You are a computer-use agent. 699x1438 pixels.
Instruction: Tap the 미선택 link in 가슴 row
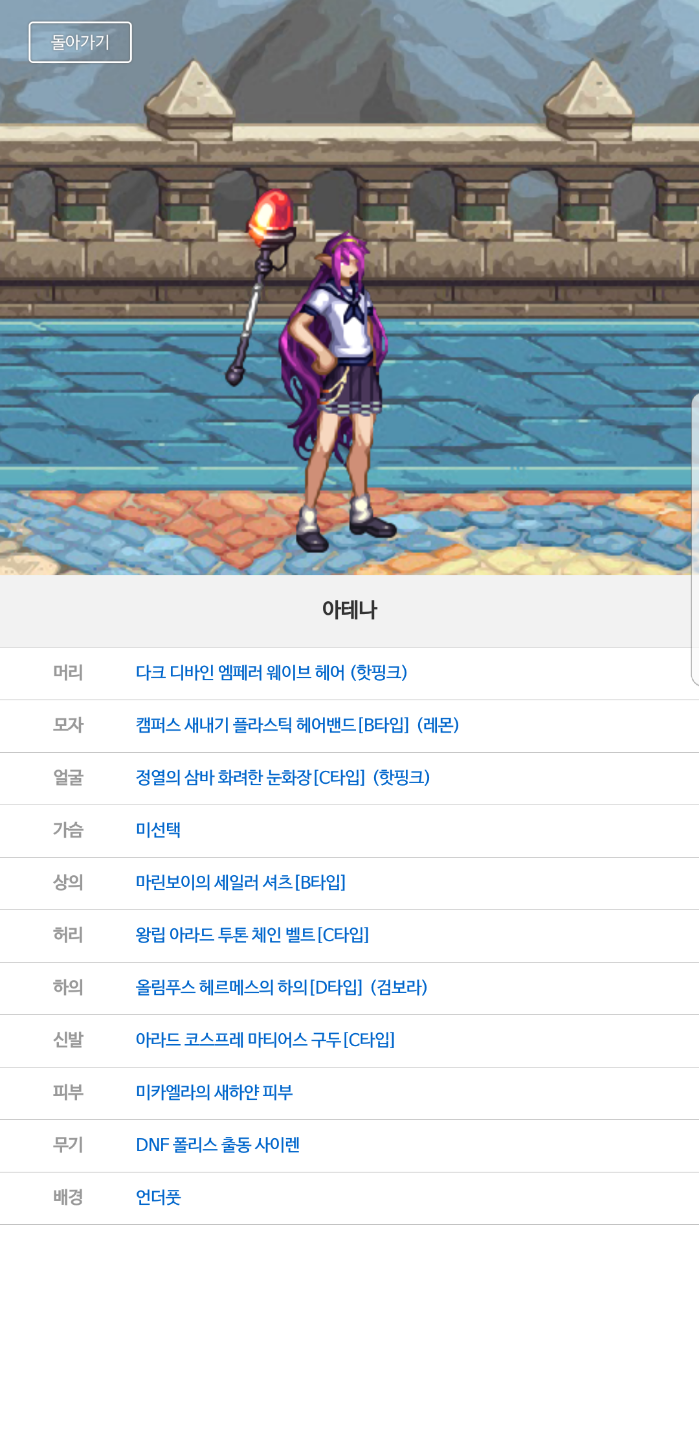click(158, 830)
